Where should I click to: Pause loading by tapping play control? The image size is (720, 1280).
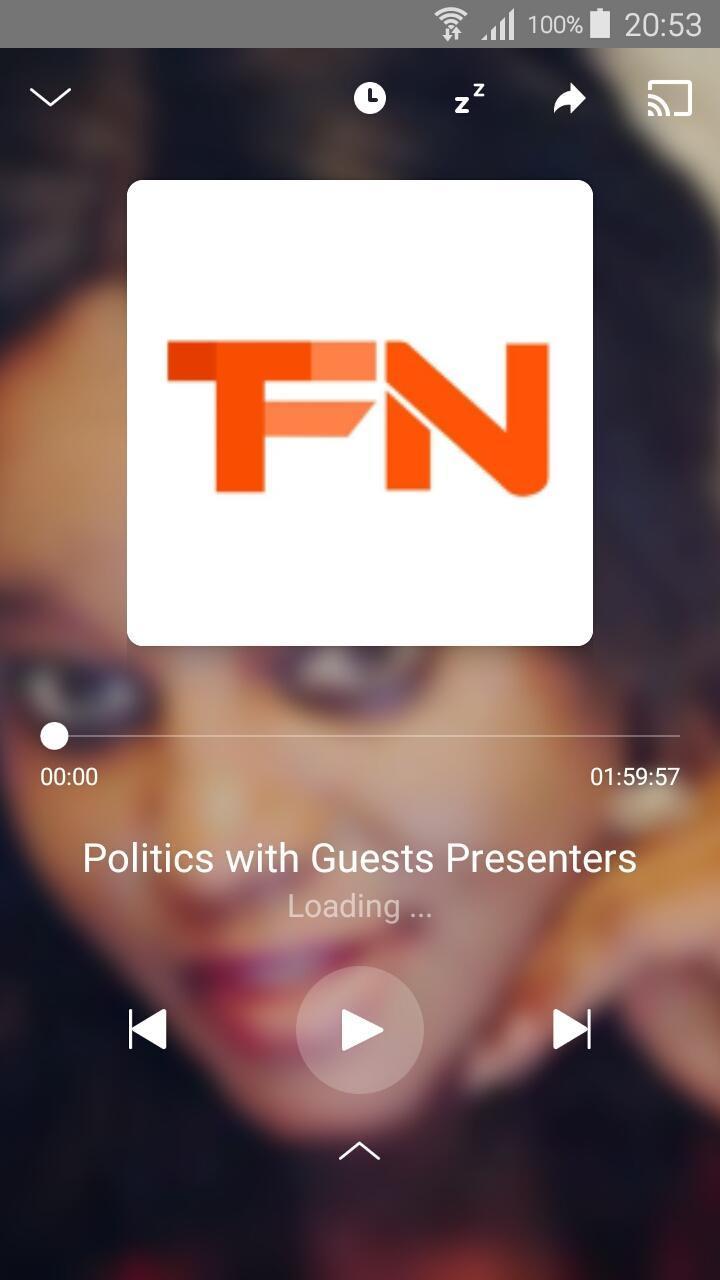point(360,1029)
